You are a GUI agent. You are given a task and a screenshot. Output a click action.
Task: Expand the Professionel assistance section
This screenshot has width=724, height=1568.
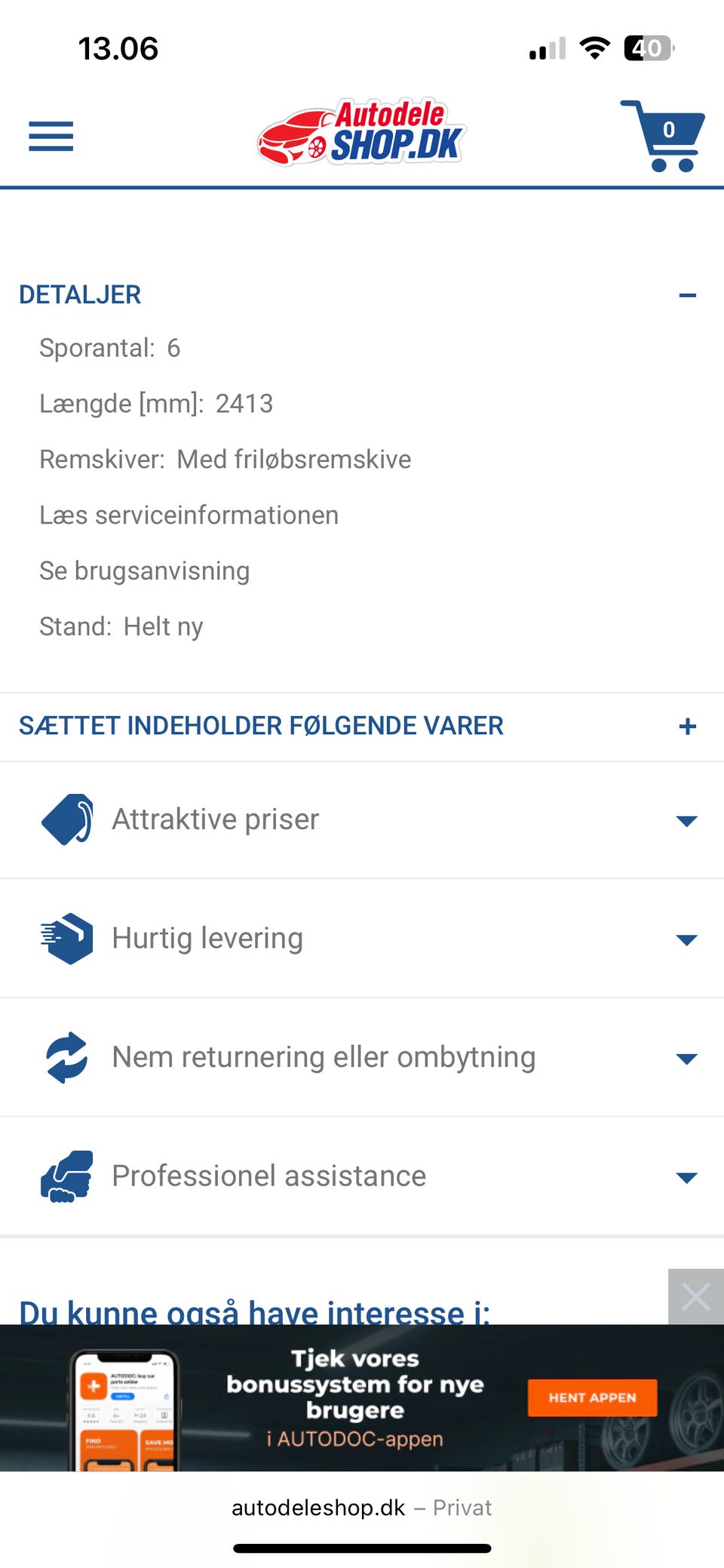[x=686, y=1177]
